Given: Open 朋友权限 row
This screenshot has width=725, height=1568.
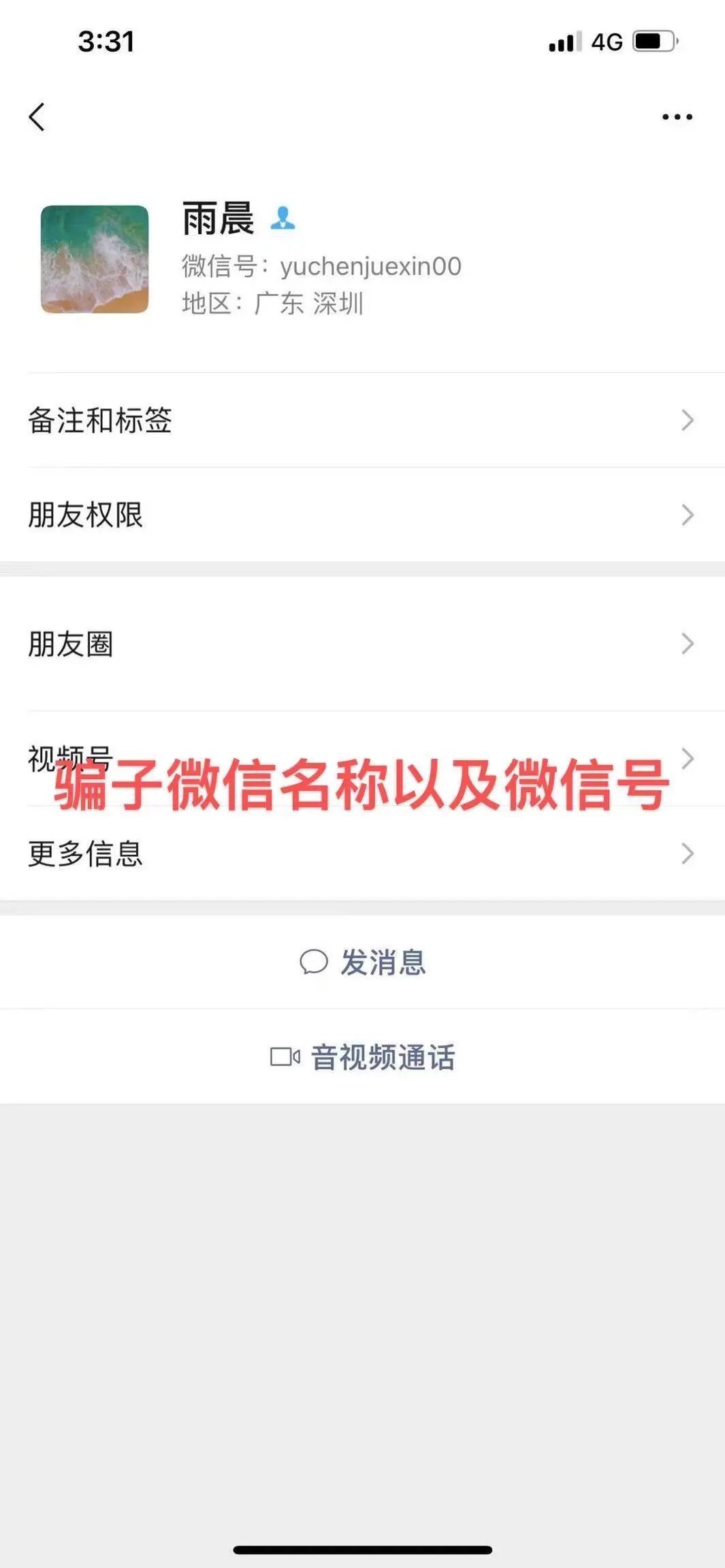Looking at the screenshot, I should coord(362,515).
